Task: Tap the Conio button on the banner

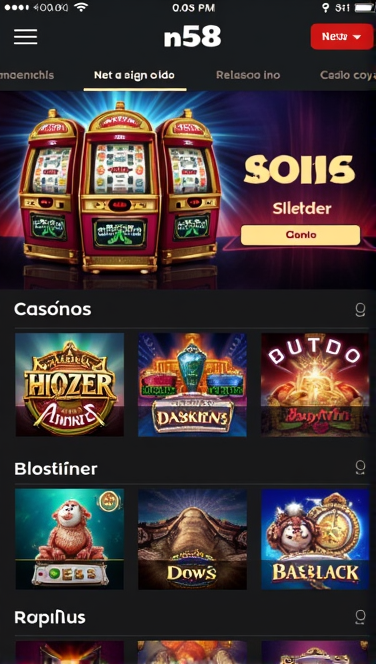Action: point(301,235)
